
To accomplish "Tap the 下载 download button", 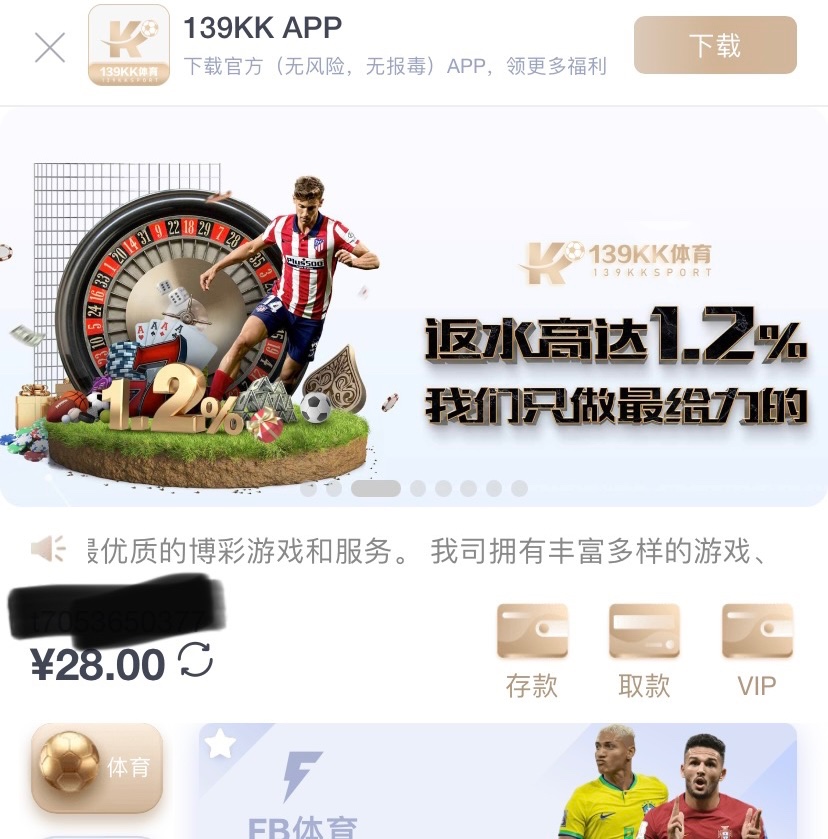I will 715,45.
